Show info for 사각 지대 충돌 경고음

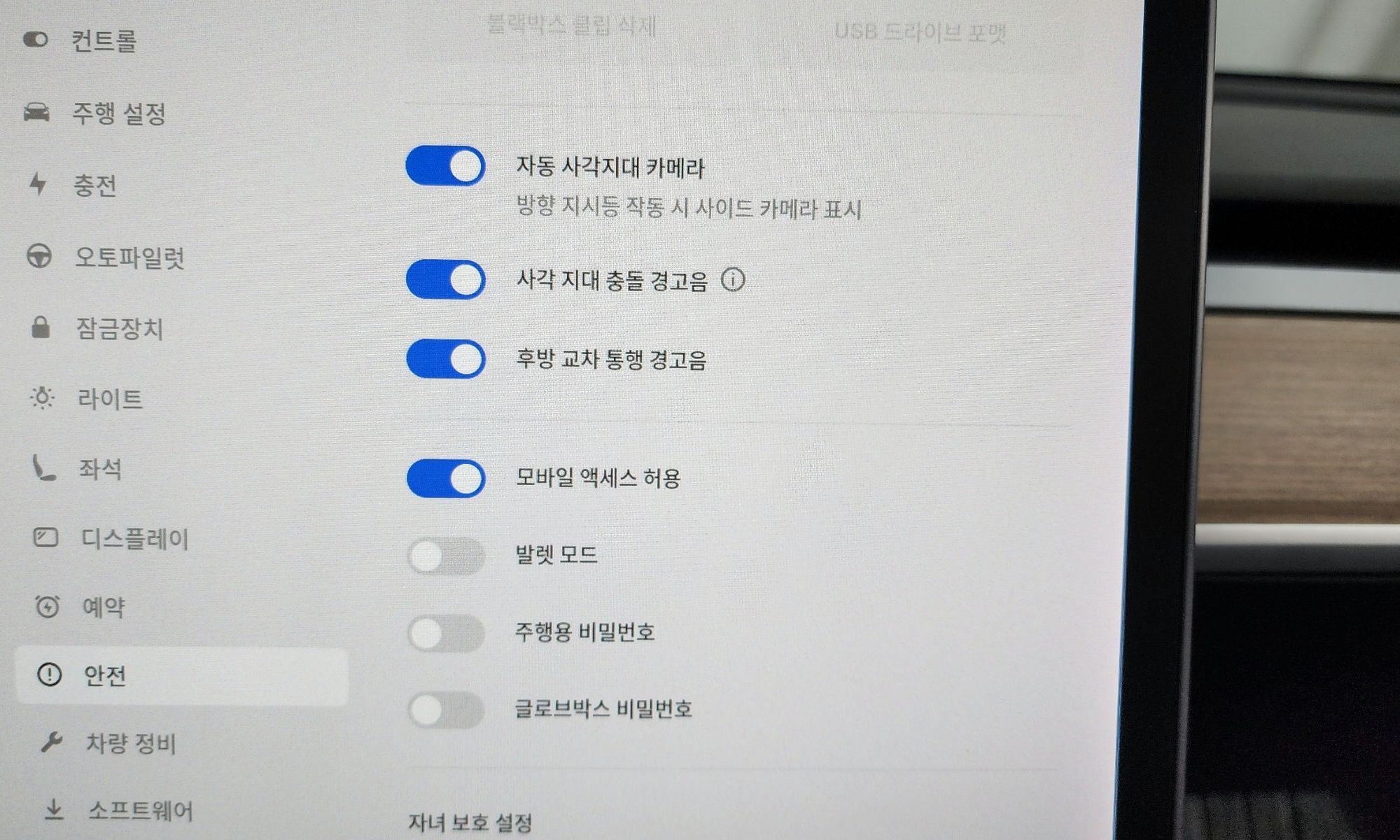tap(733, 280)
